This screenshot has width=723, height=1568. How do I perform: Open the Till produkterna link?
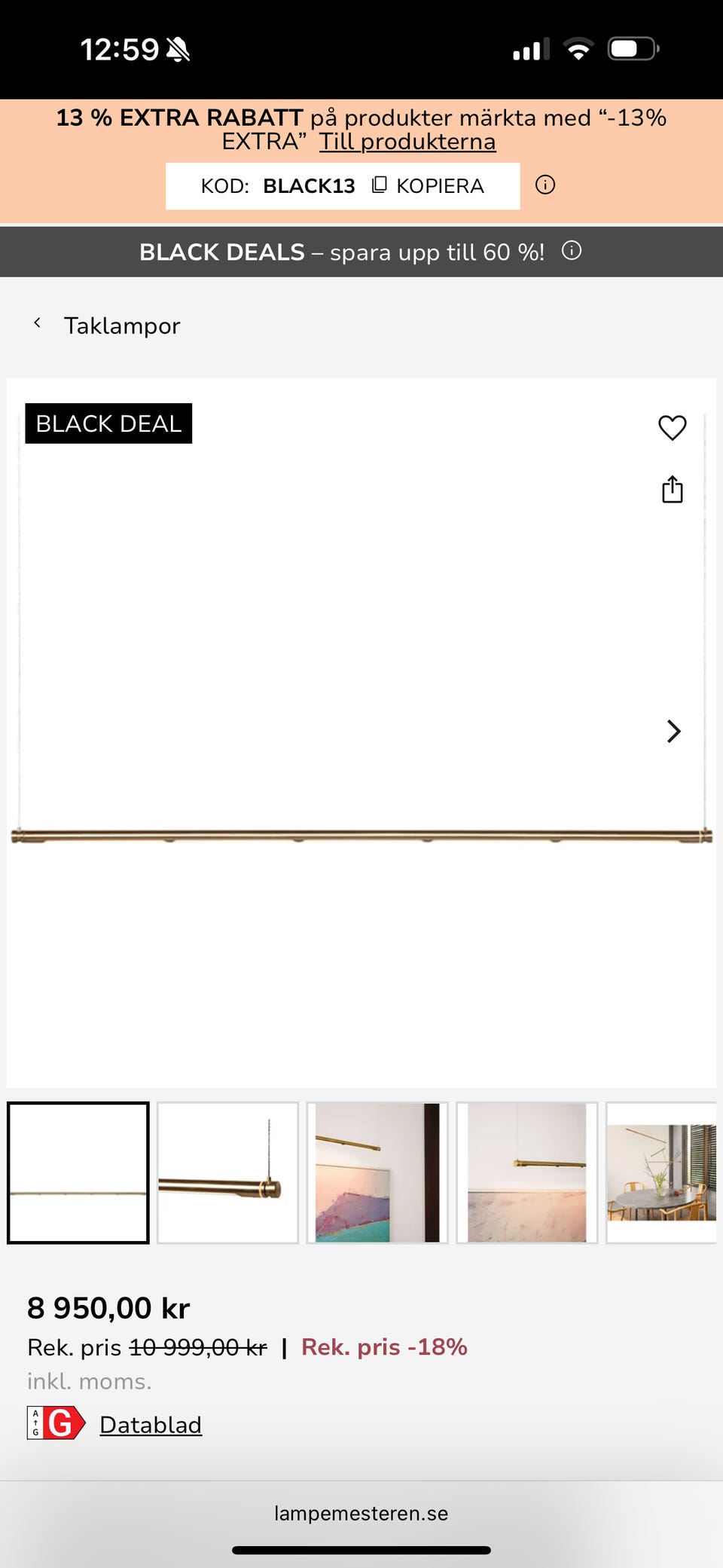[407, 142]
